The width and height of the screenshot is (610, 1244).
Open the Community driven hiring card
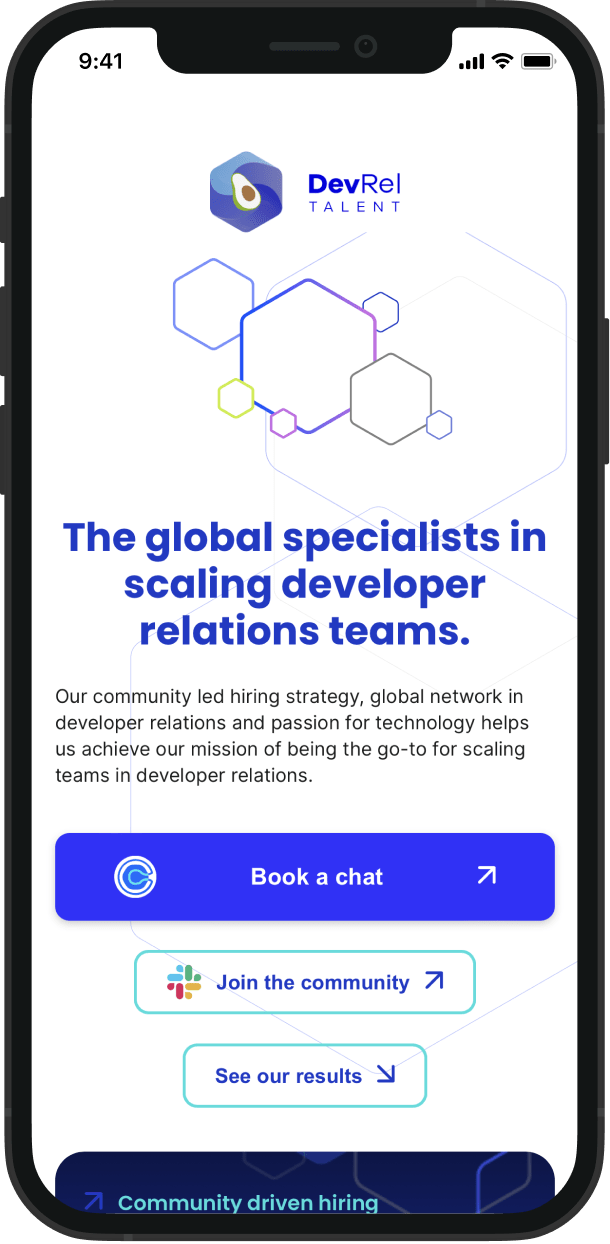(248, 1201)
